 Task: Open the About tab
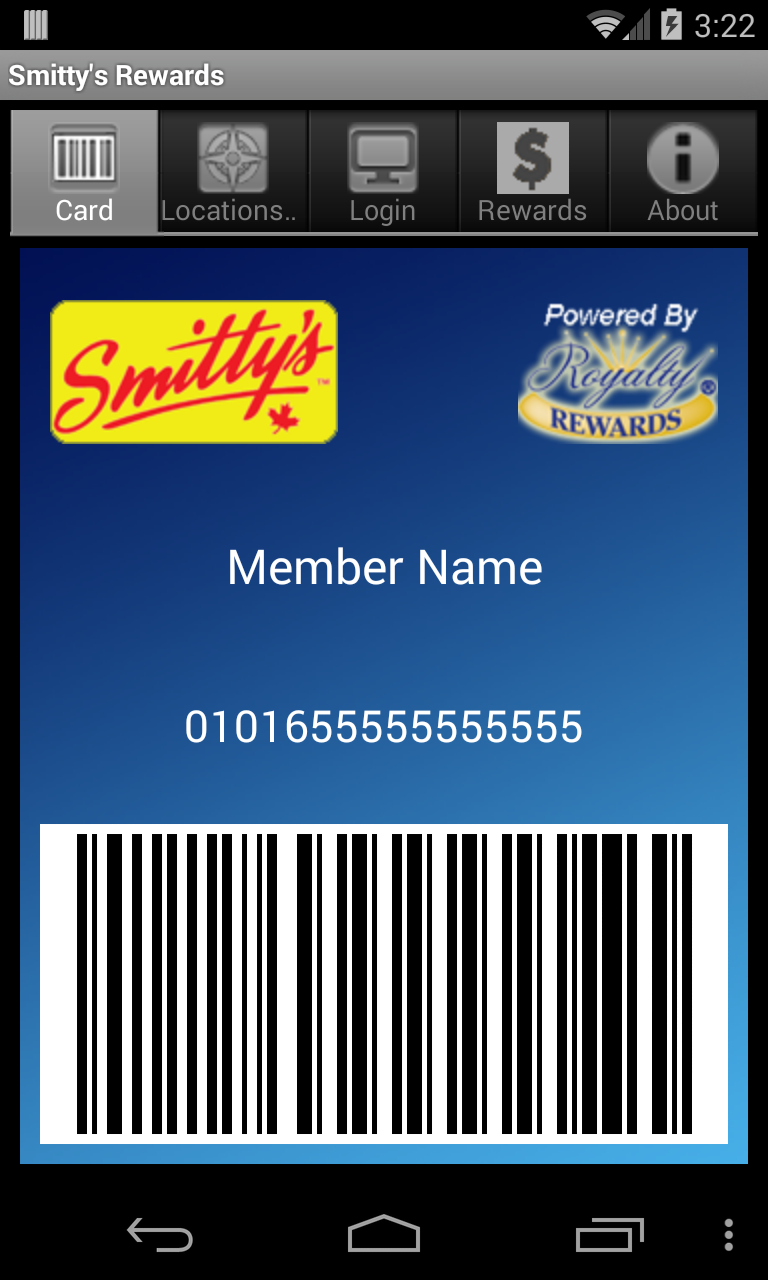tap(683, 172)
